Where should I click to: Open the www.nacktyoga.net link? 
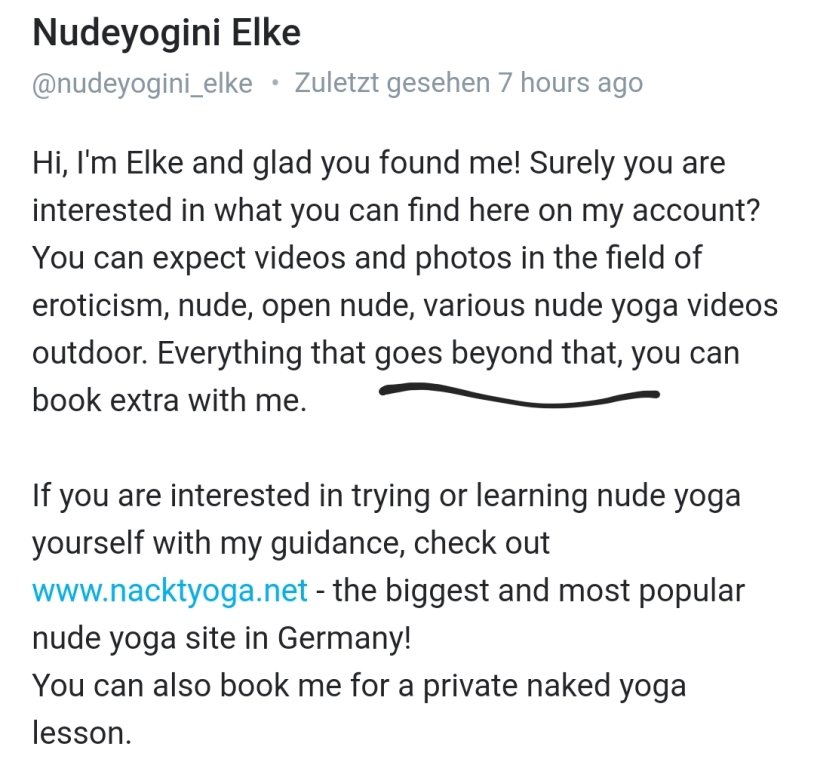point(169,590)
